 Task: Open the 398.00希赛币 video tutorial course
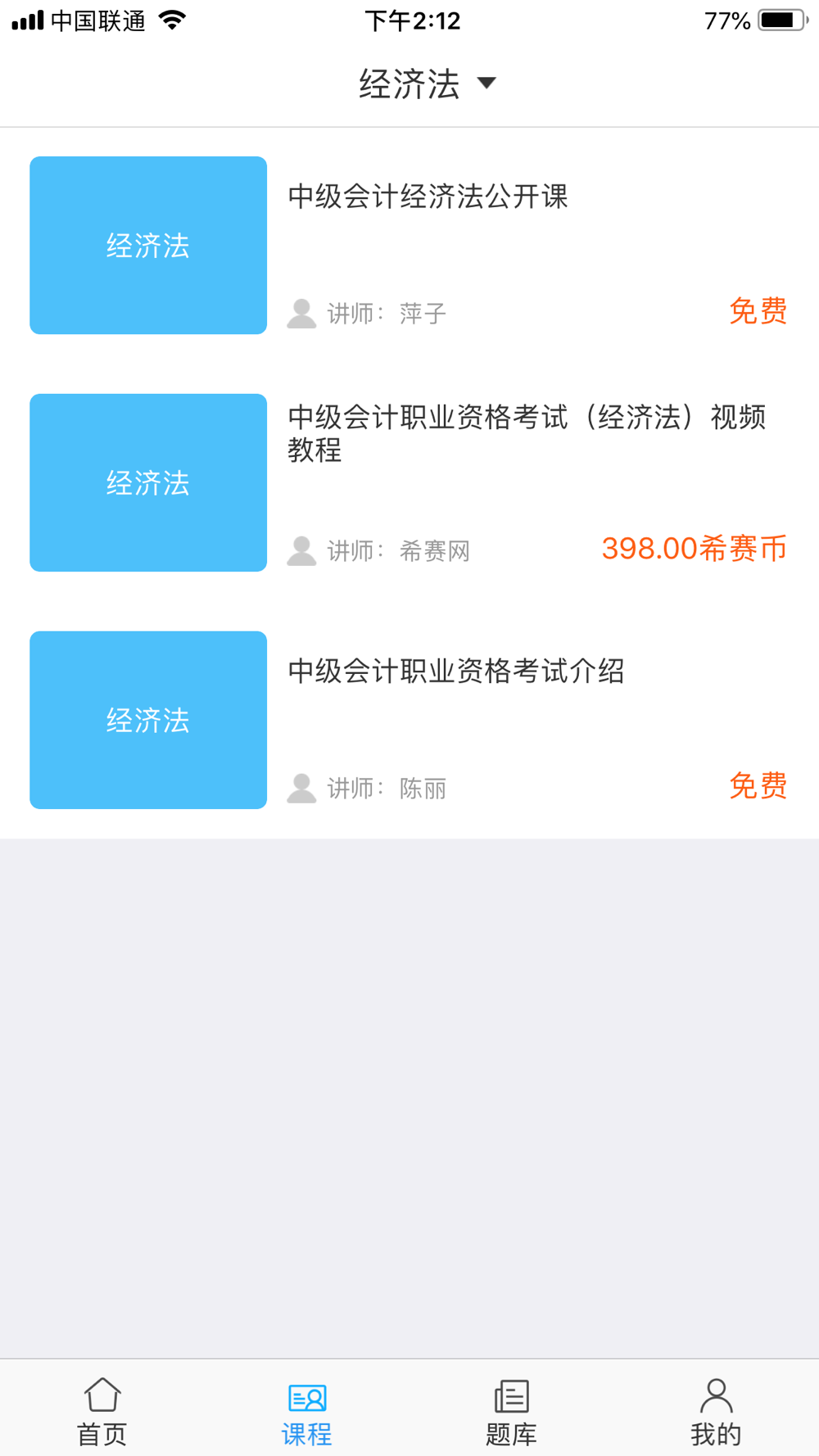click(409, 483)
